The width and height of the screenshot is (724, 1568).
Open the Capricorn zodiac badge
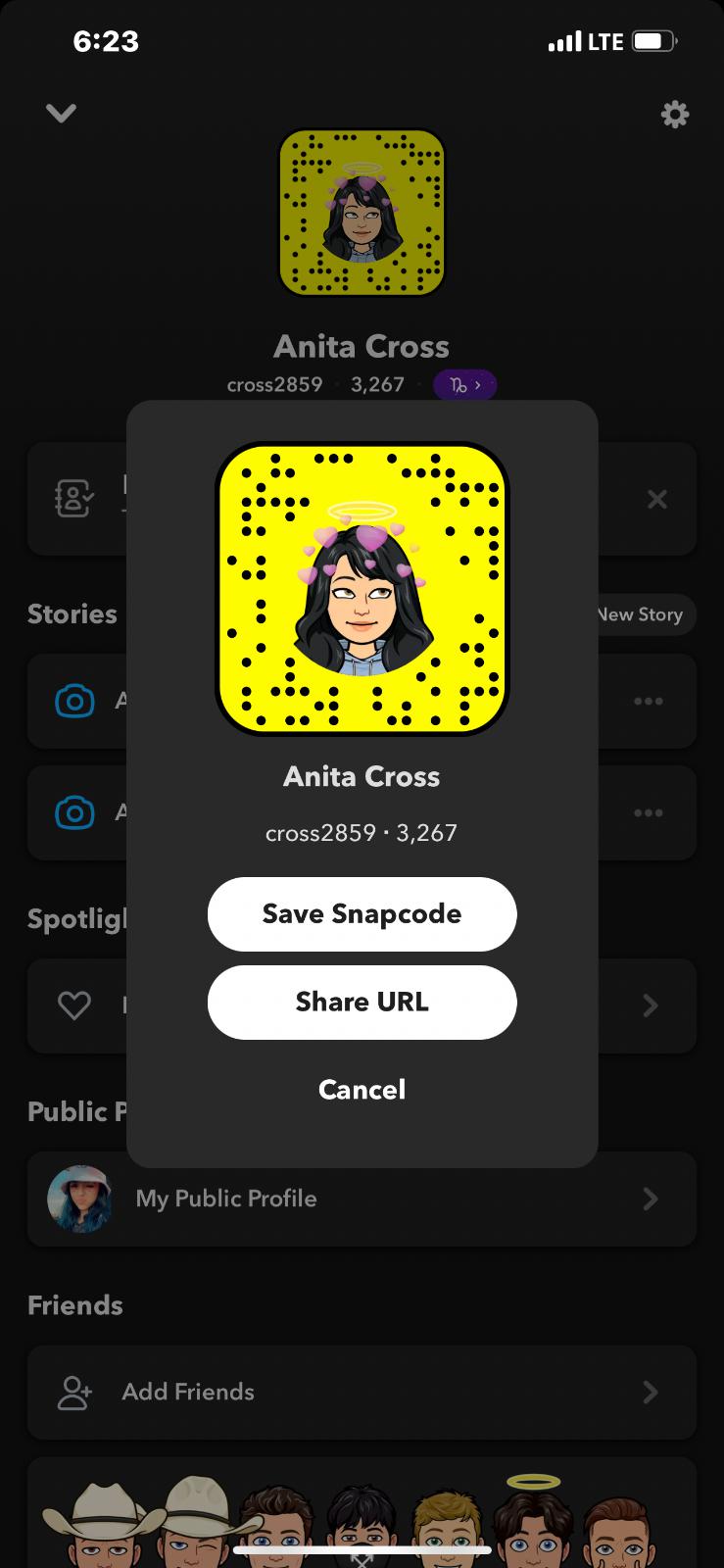point(464,385)
